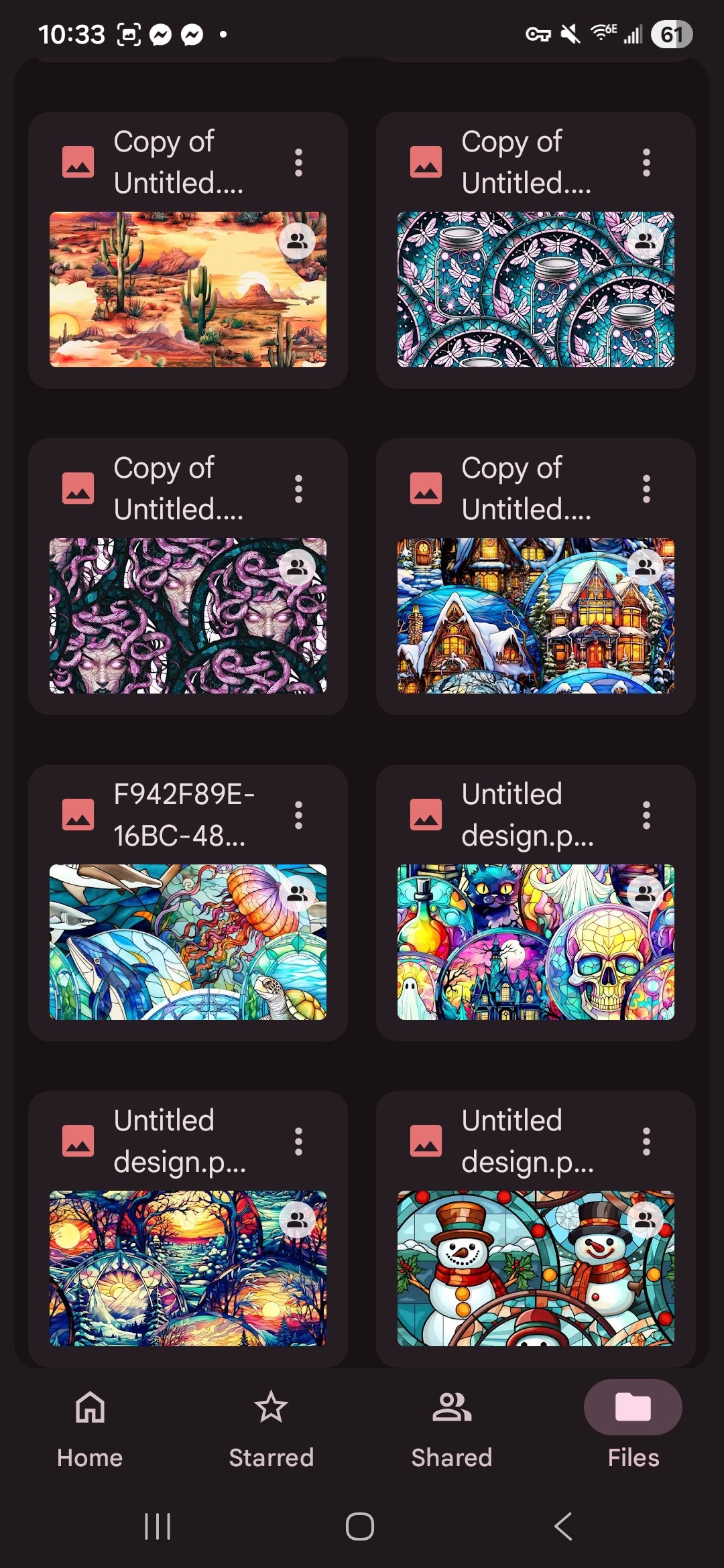Show more actions for Medusa image file

(x=299, y=489)
